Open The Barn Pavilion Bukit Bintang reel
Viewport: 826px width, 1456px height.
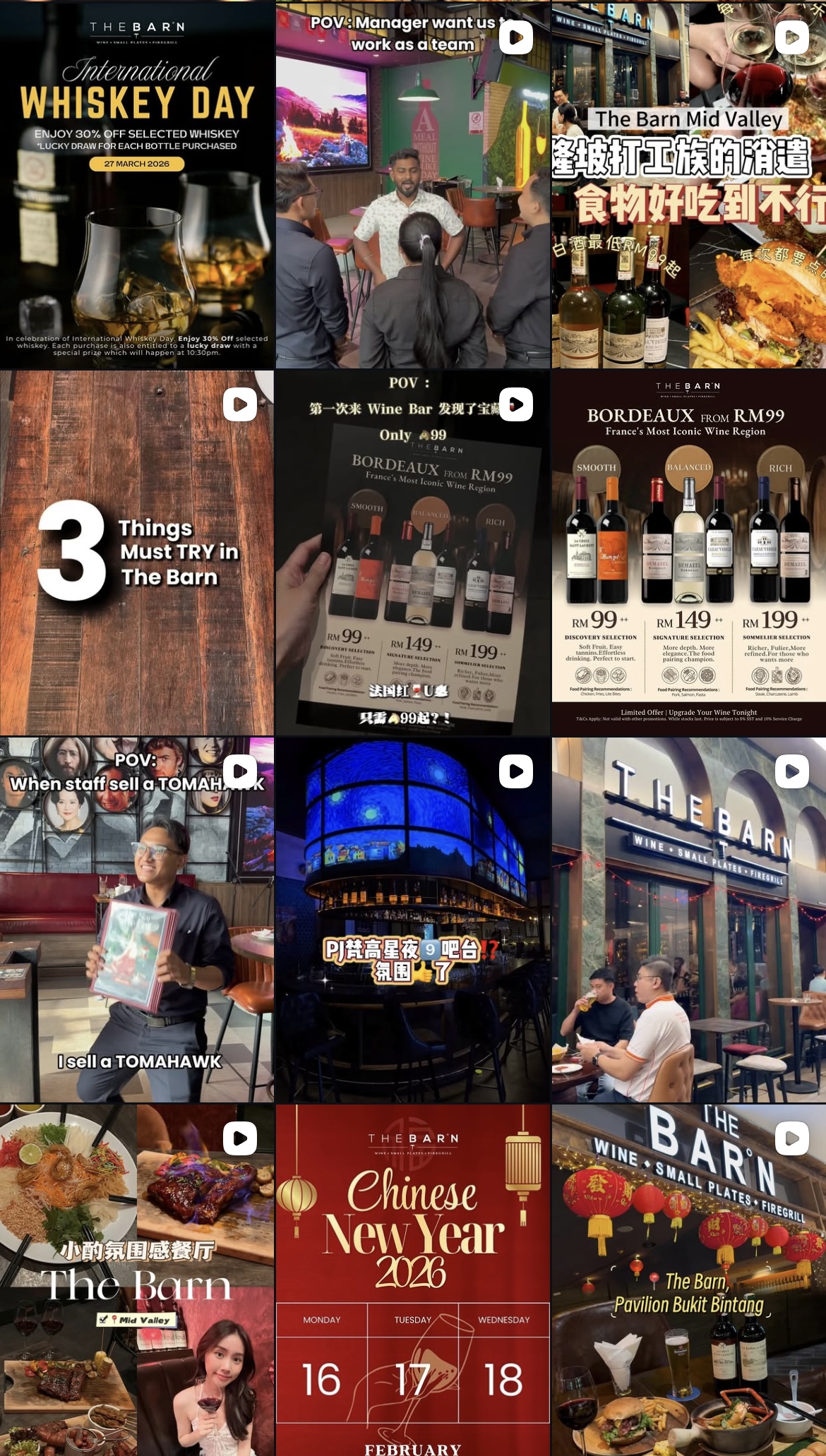[x=688, y=1280]
